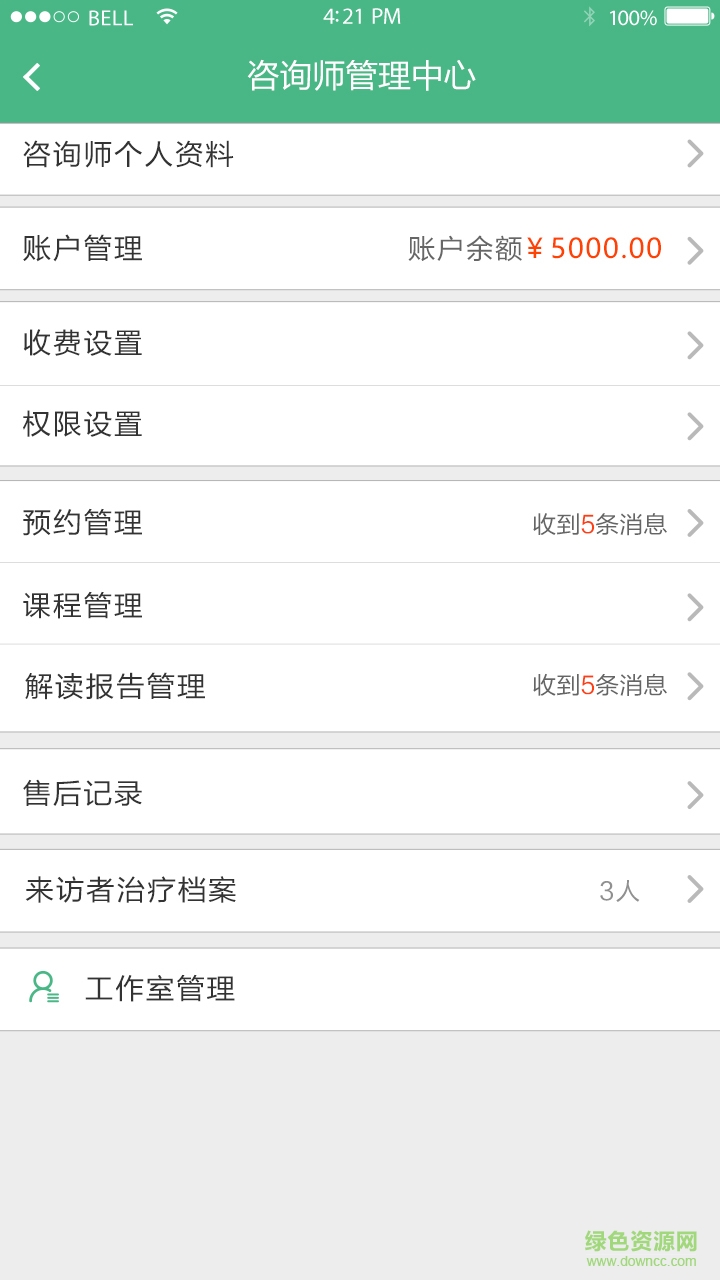
Task: Open the 课程管理 entry
Action: pyautogui.click(x=360, y=606)
